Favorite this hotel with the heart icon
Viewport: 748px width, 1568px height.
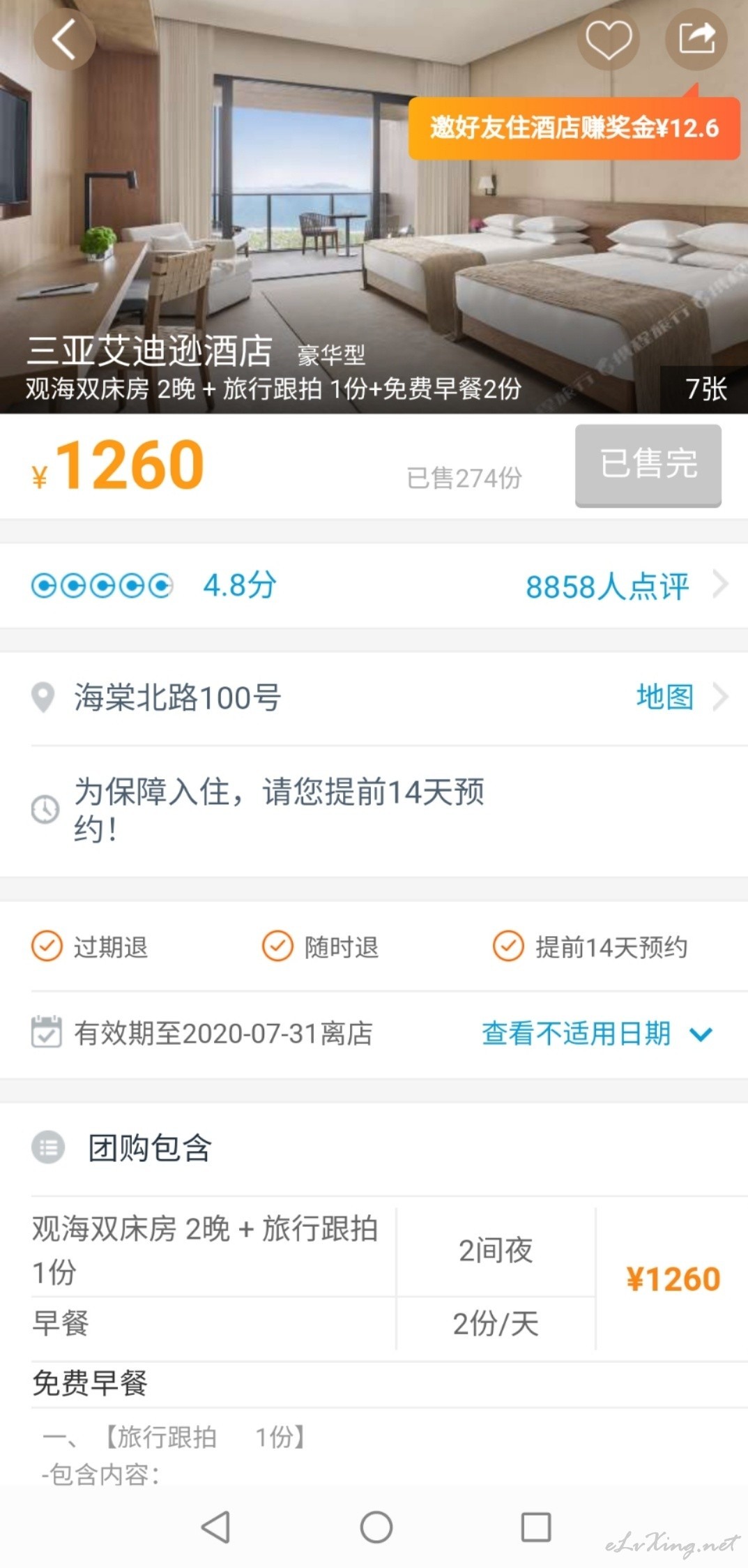point(608,39)
